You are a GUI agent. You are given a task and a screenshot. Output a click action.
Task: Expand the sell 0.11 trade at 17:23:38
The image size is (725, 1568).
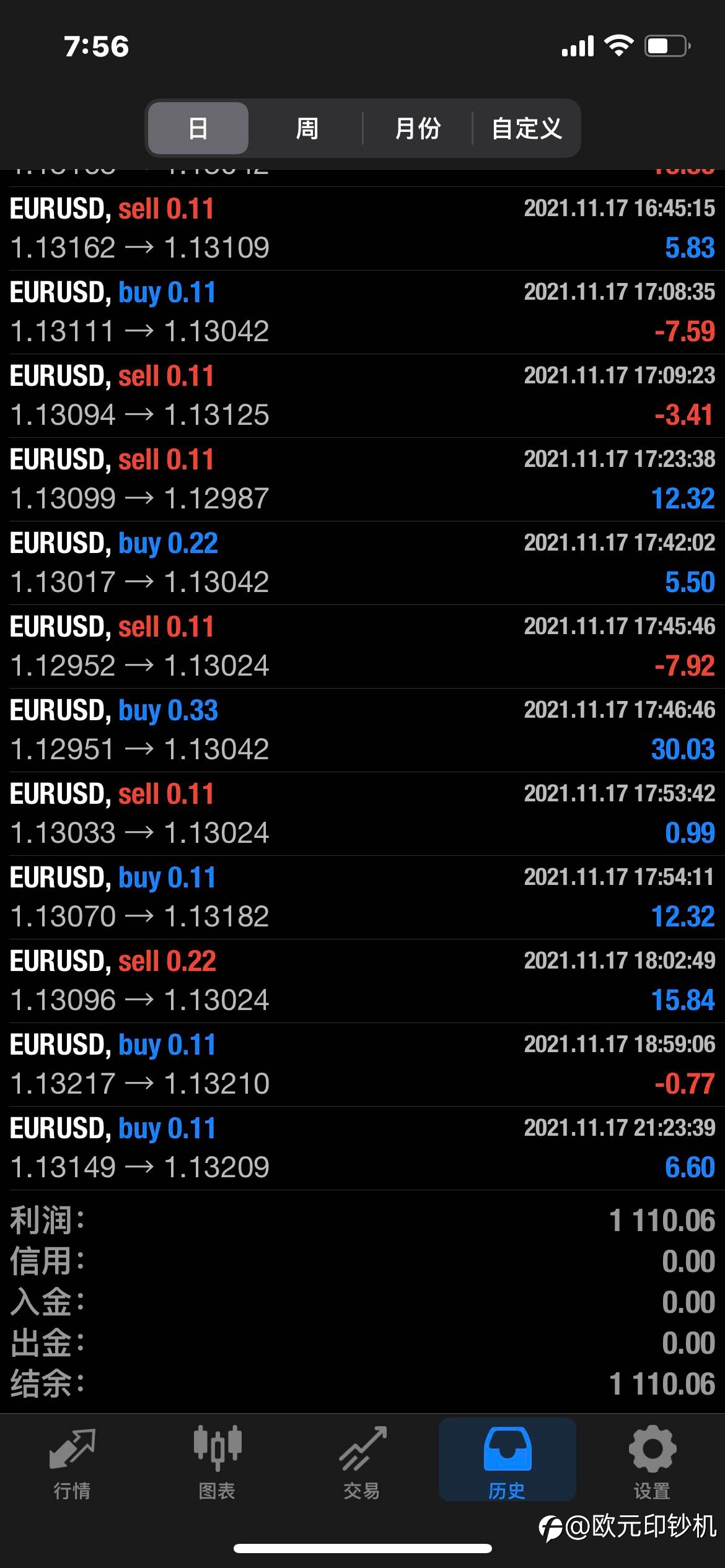point(362,479)
